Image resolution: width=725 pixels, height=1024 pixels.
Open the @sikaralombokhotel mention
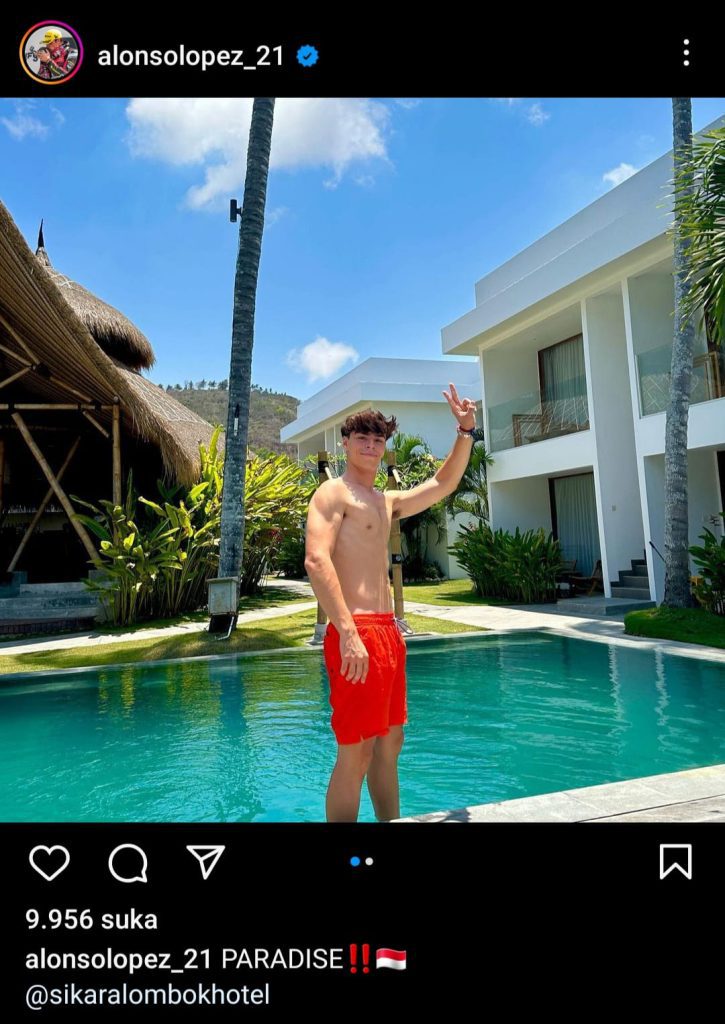(147, 995)
